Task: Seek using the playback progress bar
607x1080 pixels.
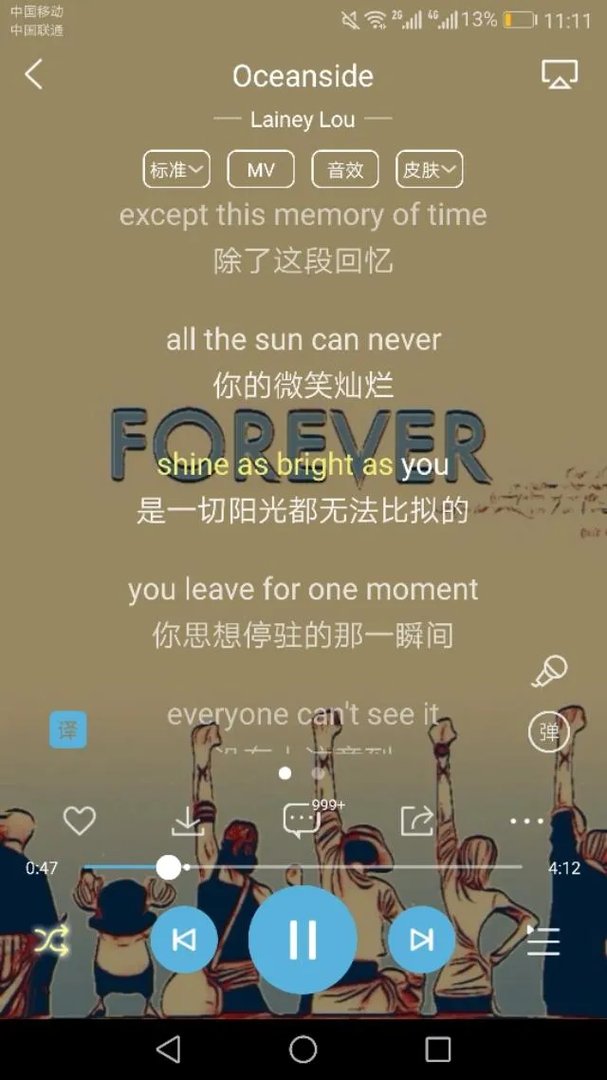Action: [x=302, y=868]
